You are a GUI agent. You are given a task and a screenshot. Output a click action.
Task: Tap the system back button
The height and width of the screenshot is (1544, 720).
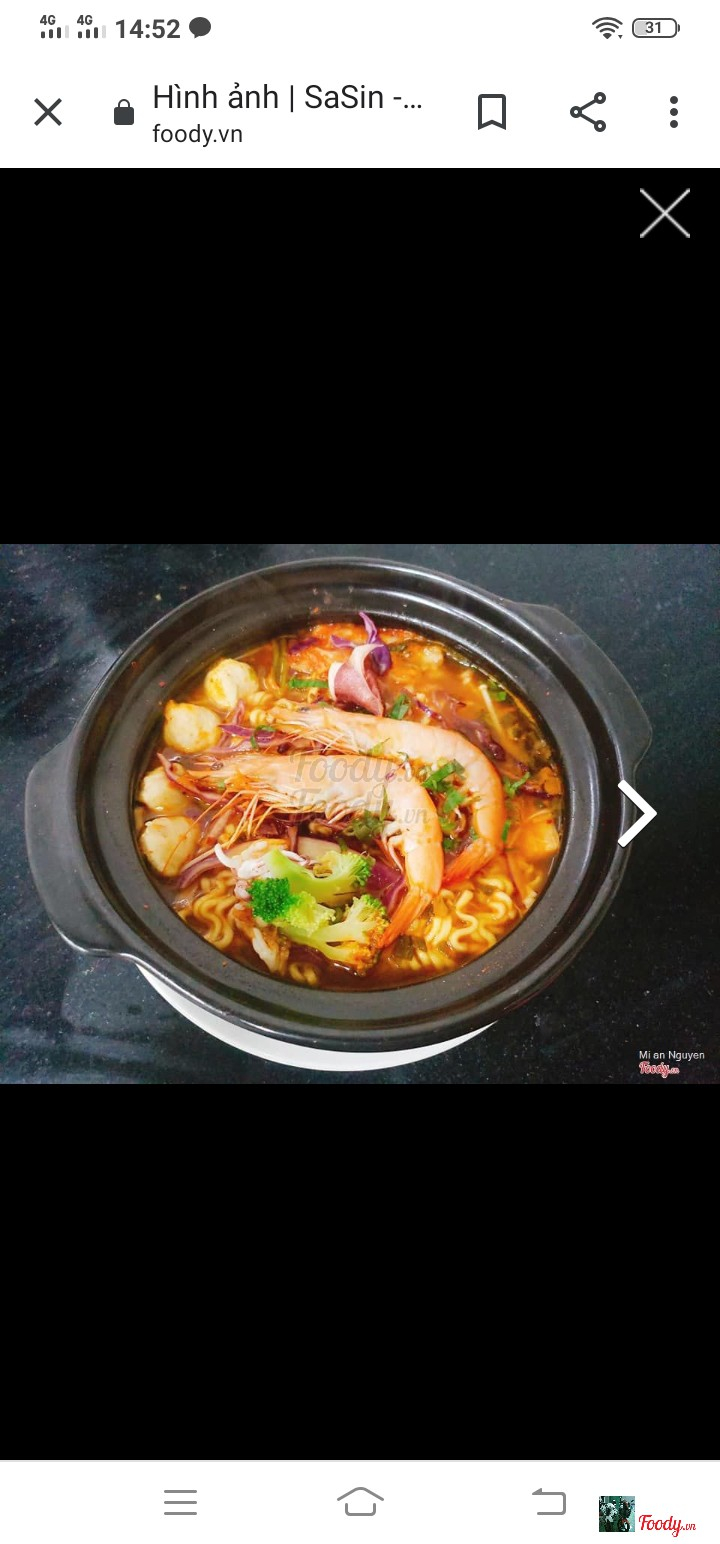(x=549, y=1501)
